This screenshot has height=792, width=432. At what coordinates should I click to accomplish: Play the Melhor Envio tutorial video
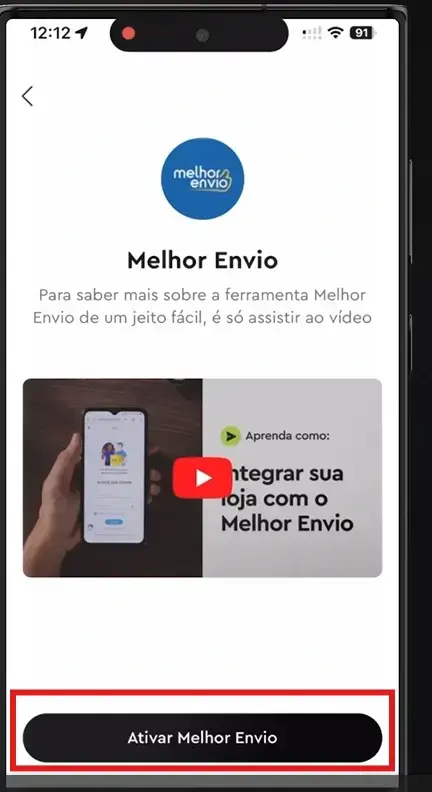click(203, 478)
